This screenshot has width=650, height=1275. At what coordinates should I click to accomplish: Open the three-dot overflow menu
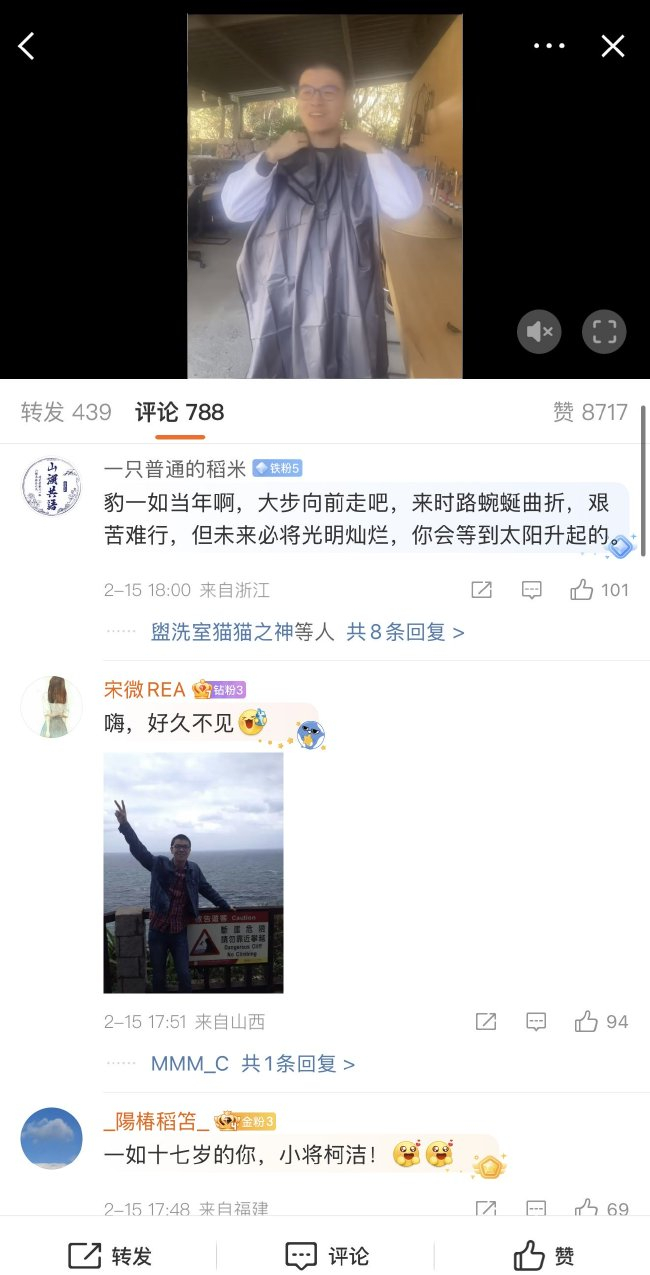click(x=549, y=46)
